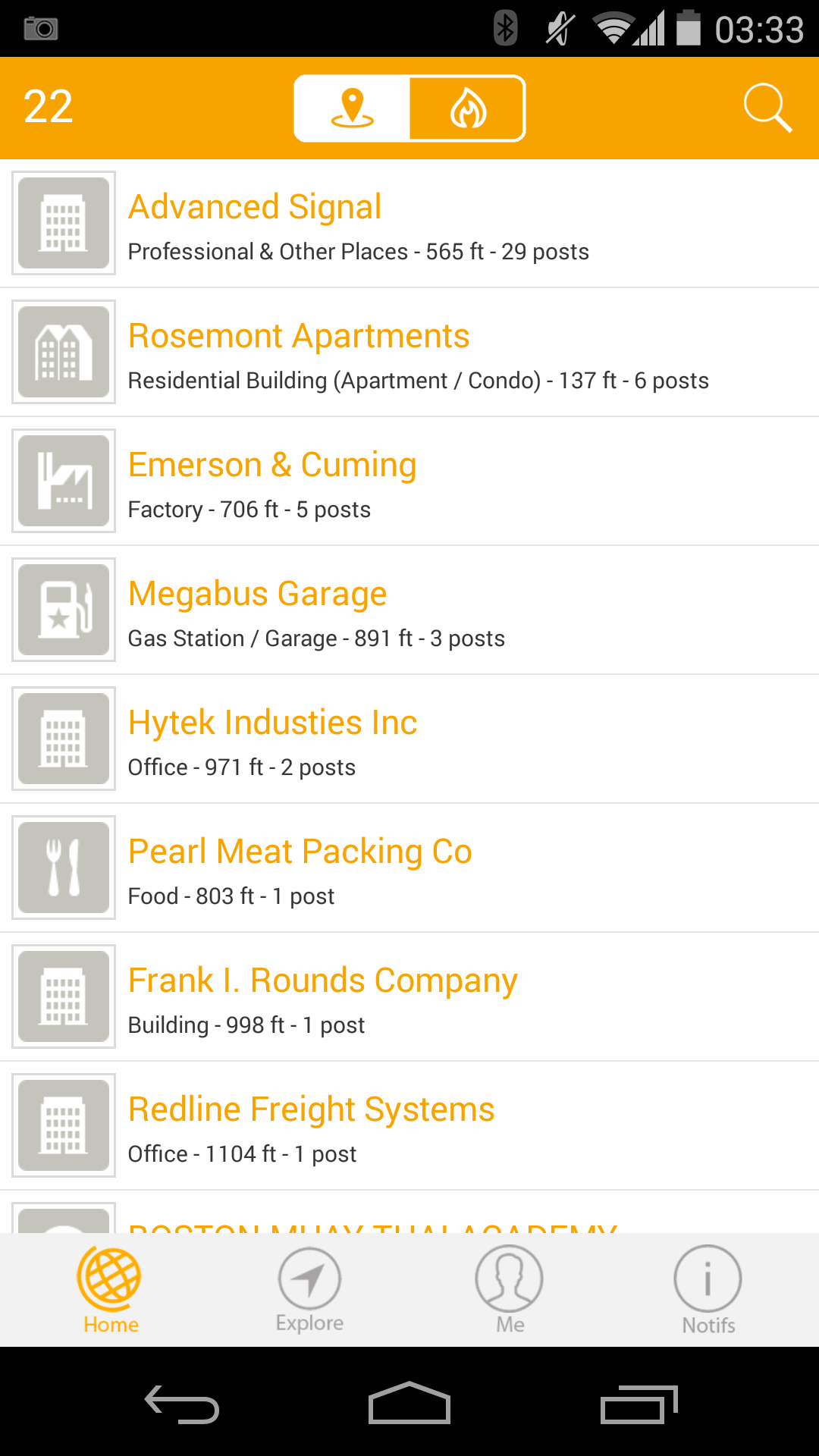Select Redline Freight Systems
819x1456 pixels.
coord(409,1126)
